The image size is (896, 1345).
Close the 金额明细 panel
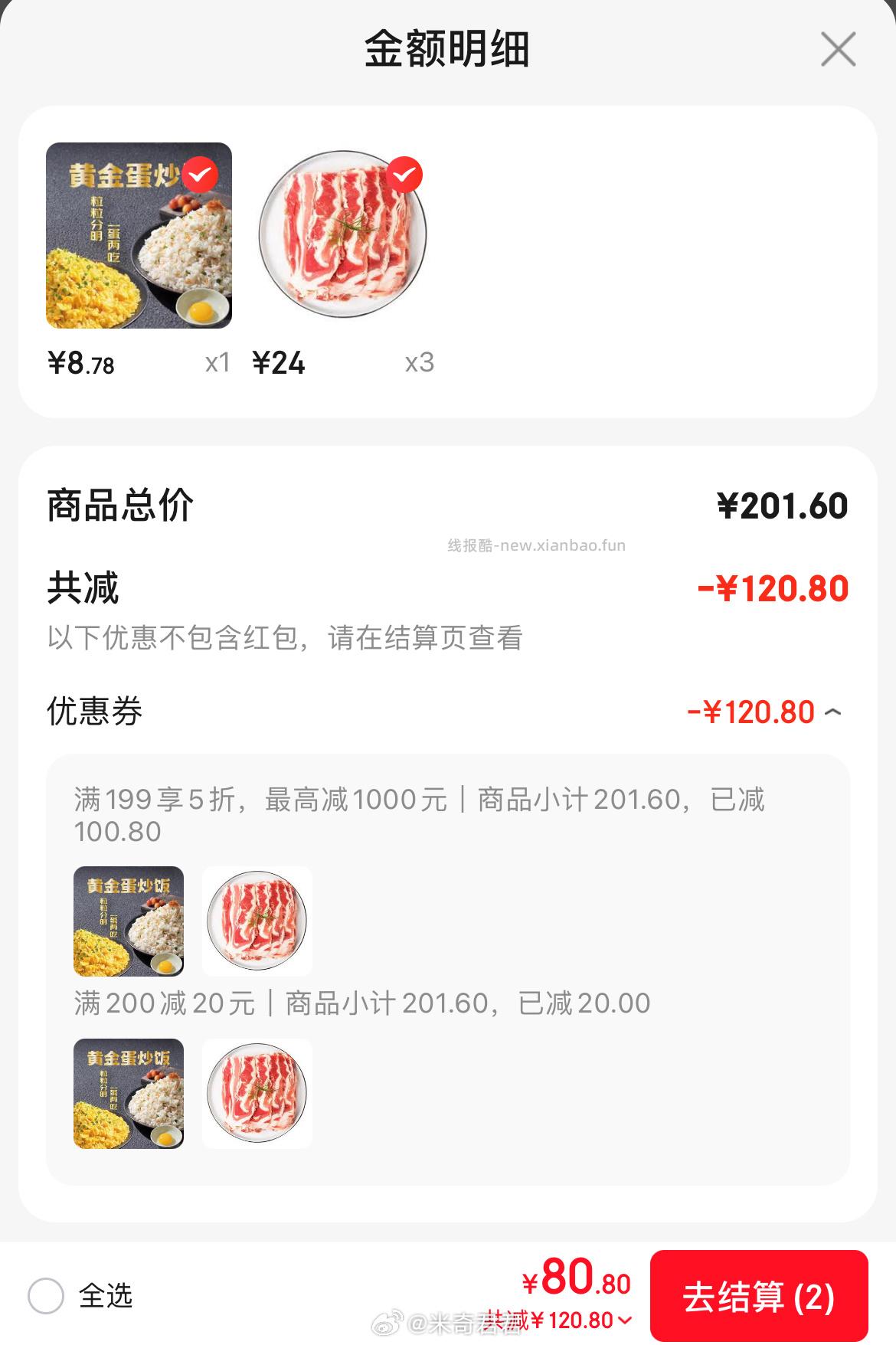click(838, 50)
